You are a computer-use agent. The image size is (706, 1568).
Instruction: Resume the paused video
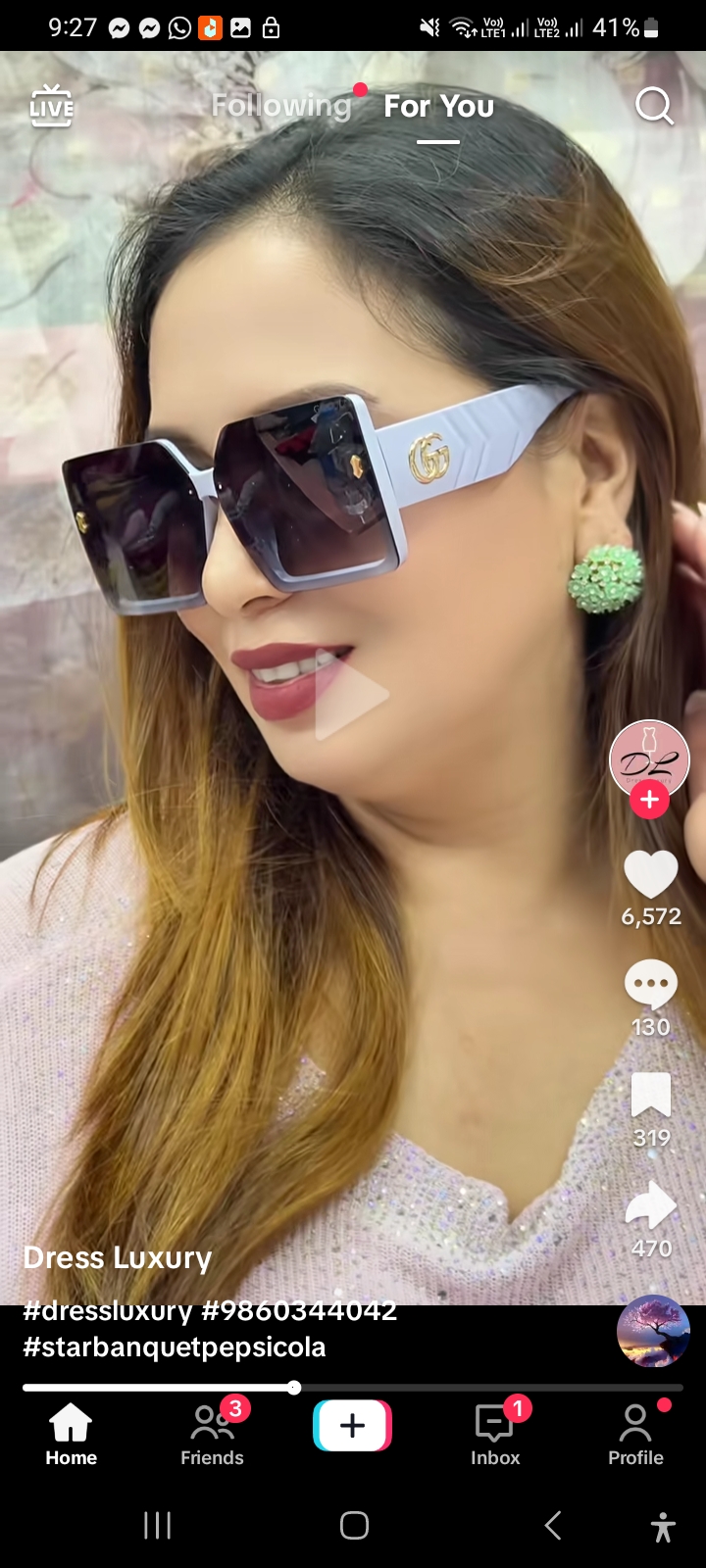(x=351, y=696)
